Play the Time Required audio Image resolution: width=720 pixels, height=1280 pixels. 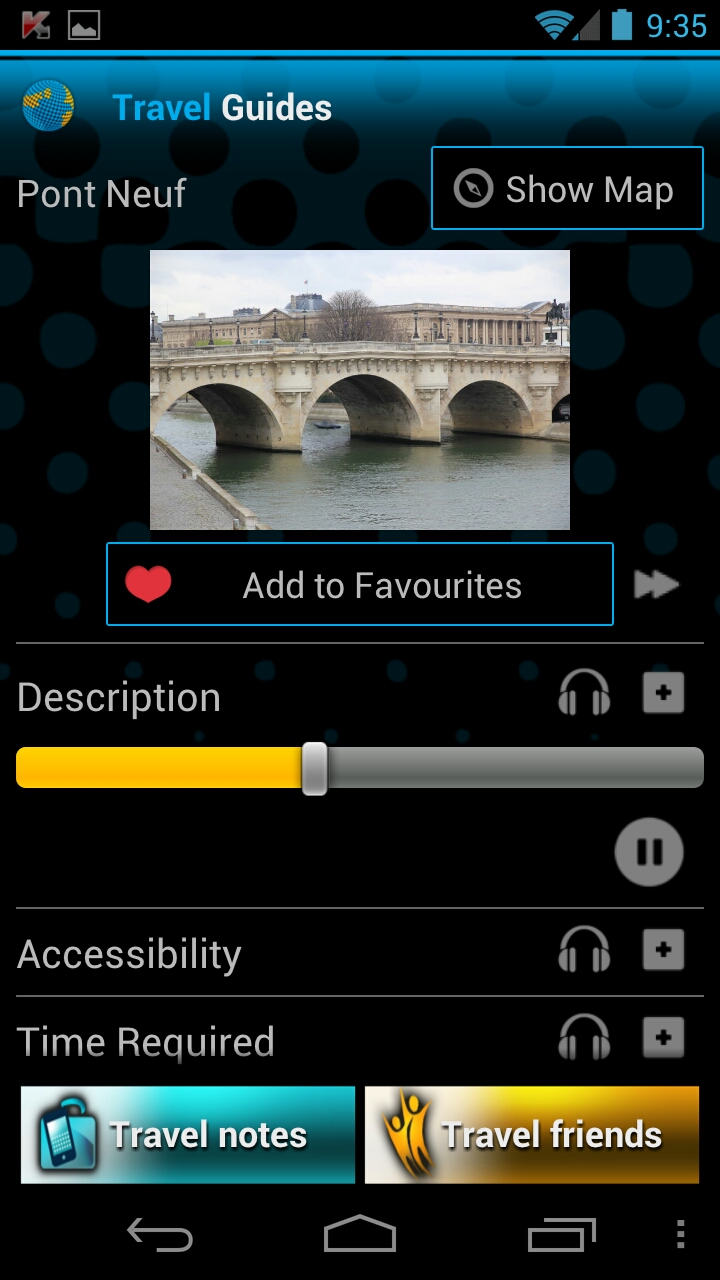584,1038
